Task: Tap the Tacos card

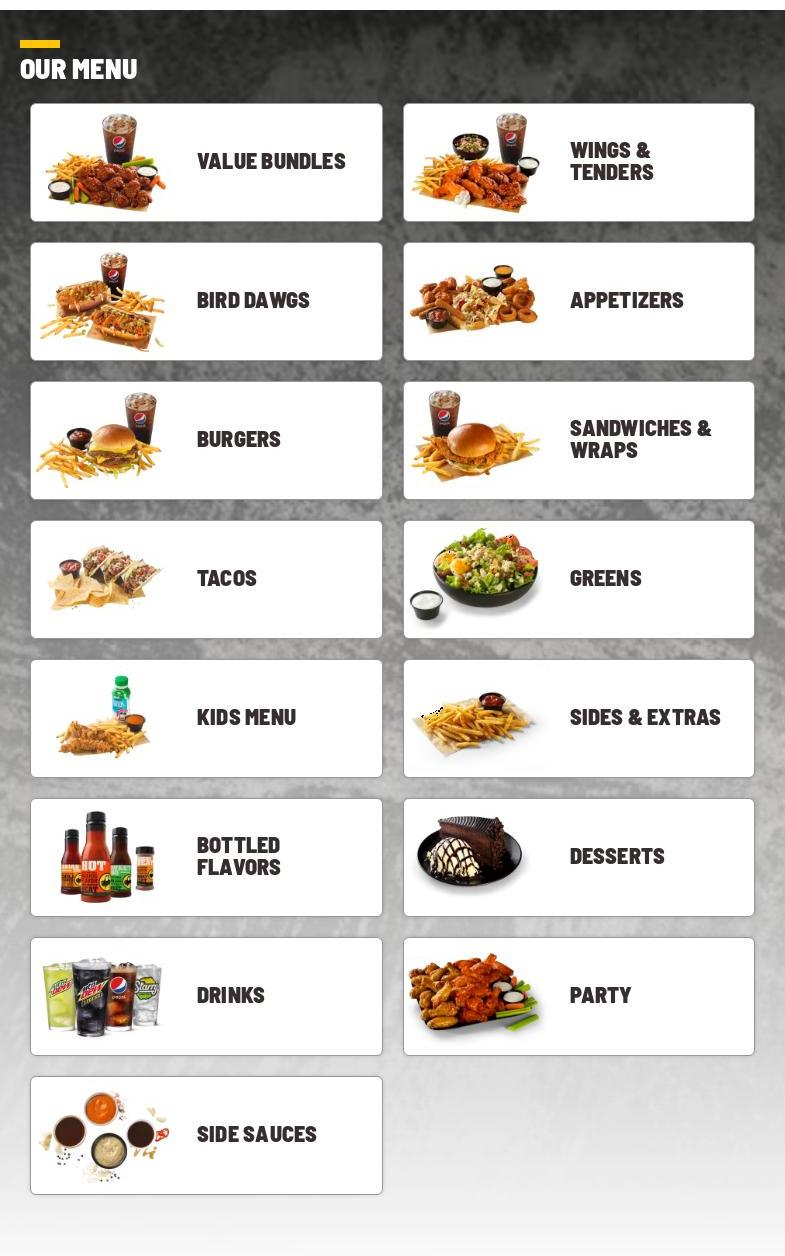Action: click(206, 580)
